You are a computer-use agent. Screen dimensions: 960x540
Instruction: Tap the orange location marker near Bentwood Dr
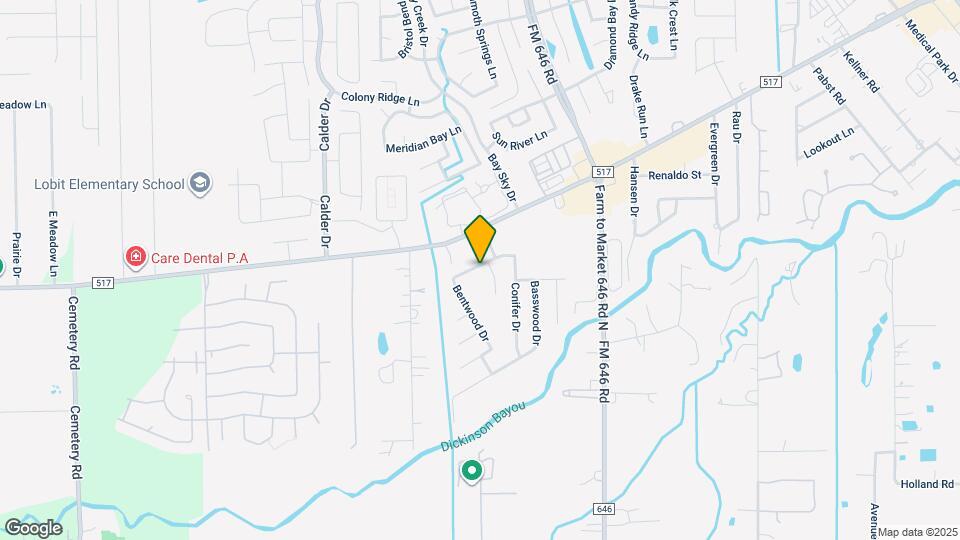481,240
